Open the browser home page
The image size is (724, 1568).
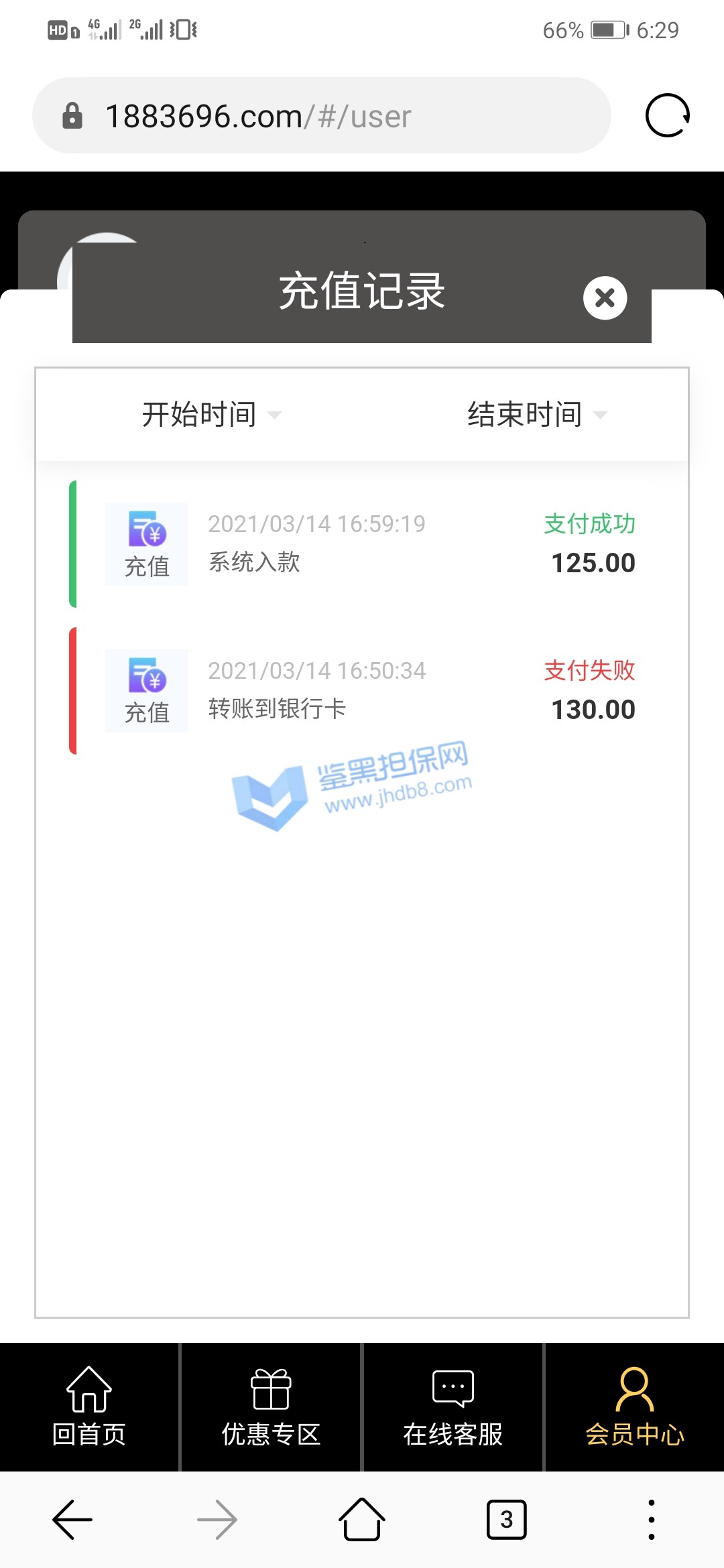click(x=362, y=1520)
